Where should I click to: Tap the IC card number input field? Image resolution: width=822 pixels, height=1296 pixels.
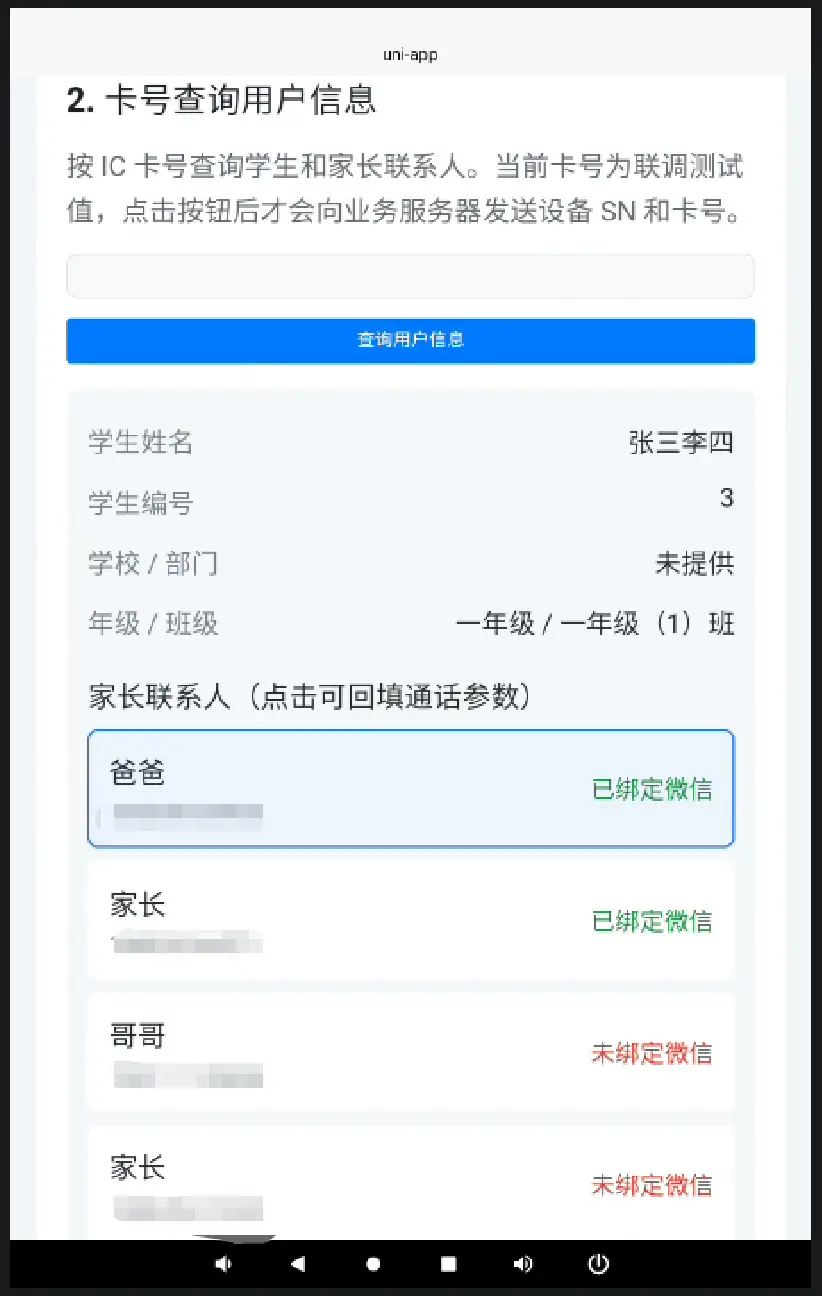(x=410, y=276)
